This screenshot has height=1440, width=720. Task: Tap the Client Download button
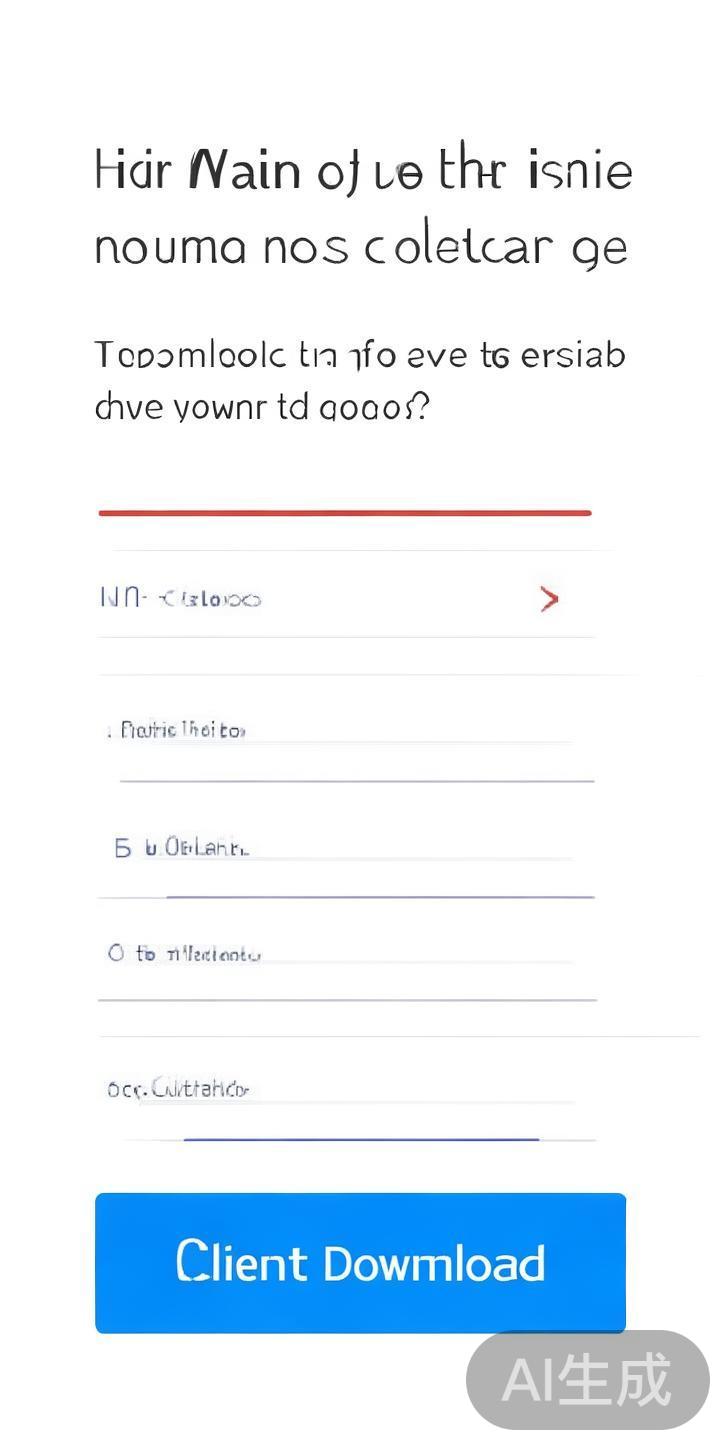pos(360,1262)
